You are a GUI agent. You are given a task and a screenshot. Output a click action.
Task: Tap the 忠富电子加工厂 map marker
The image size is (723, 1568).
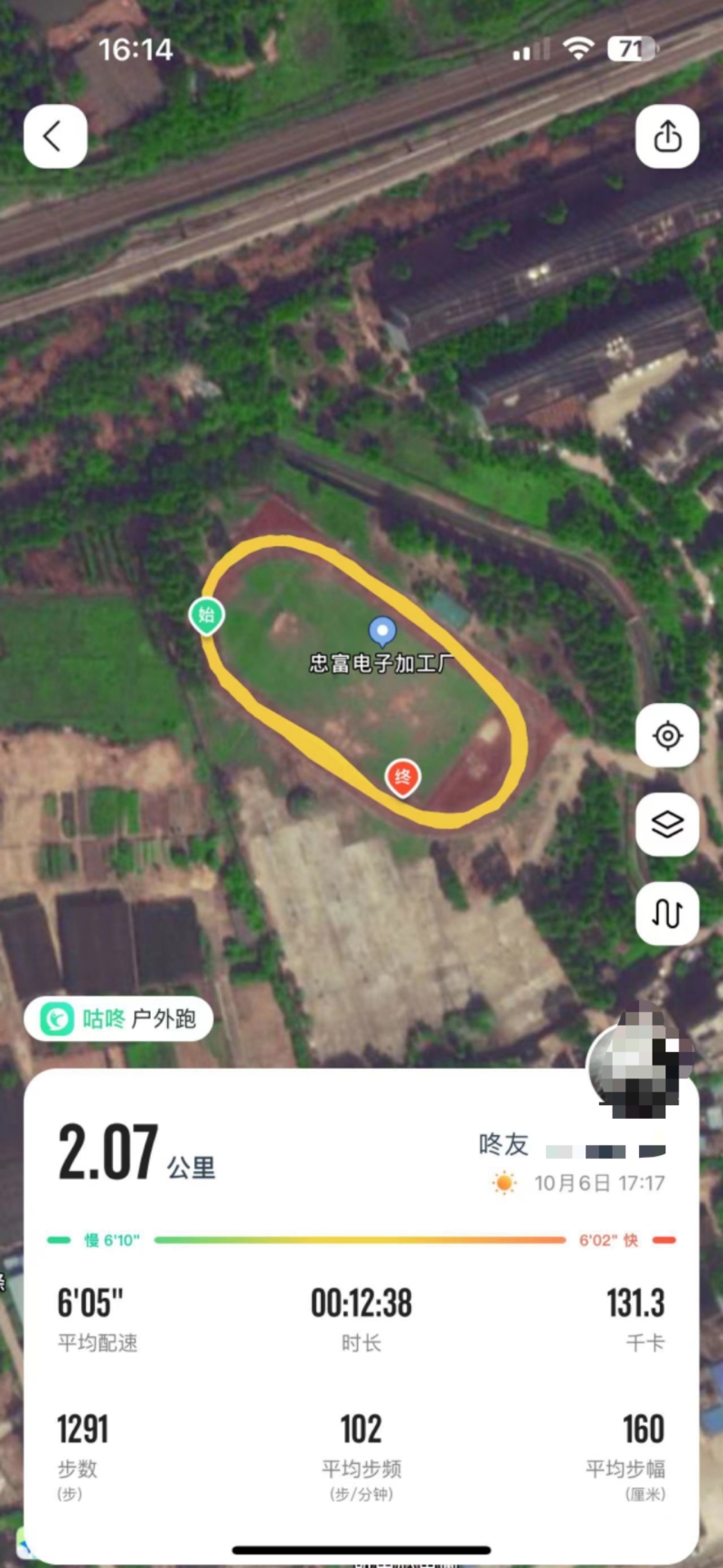tap(382, 632)
